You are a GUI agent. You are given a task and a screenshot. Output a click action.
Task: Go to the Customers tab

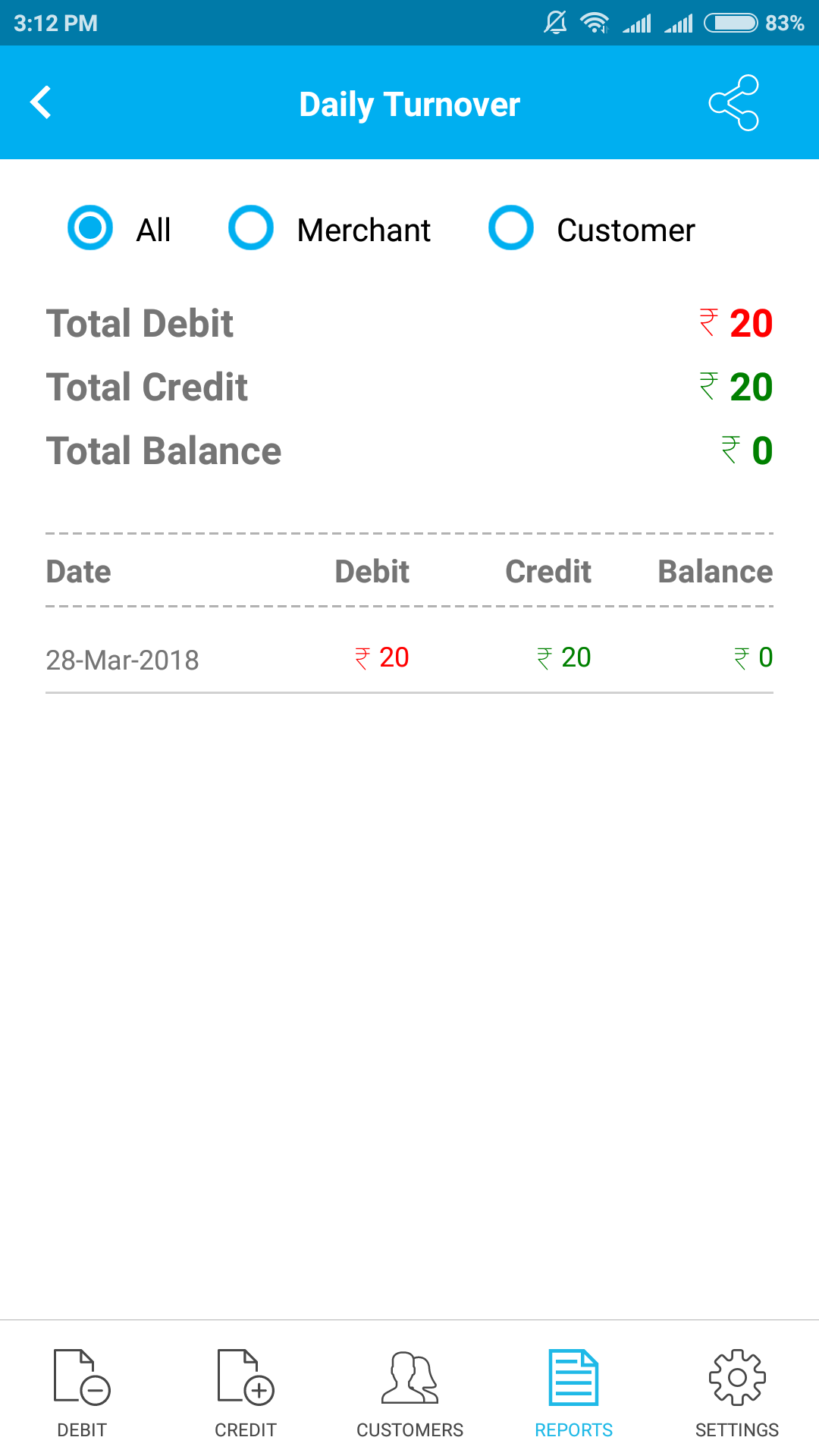(409, 1392)
